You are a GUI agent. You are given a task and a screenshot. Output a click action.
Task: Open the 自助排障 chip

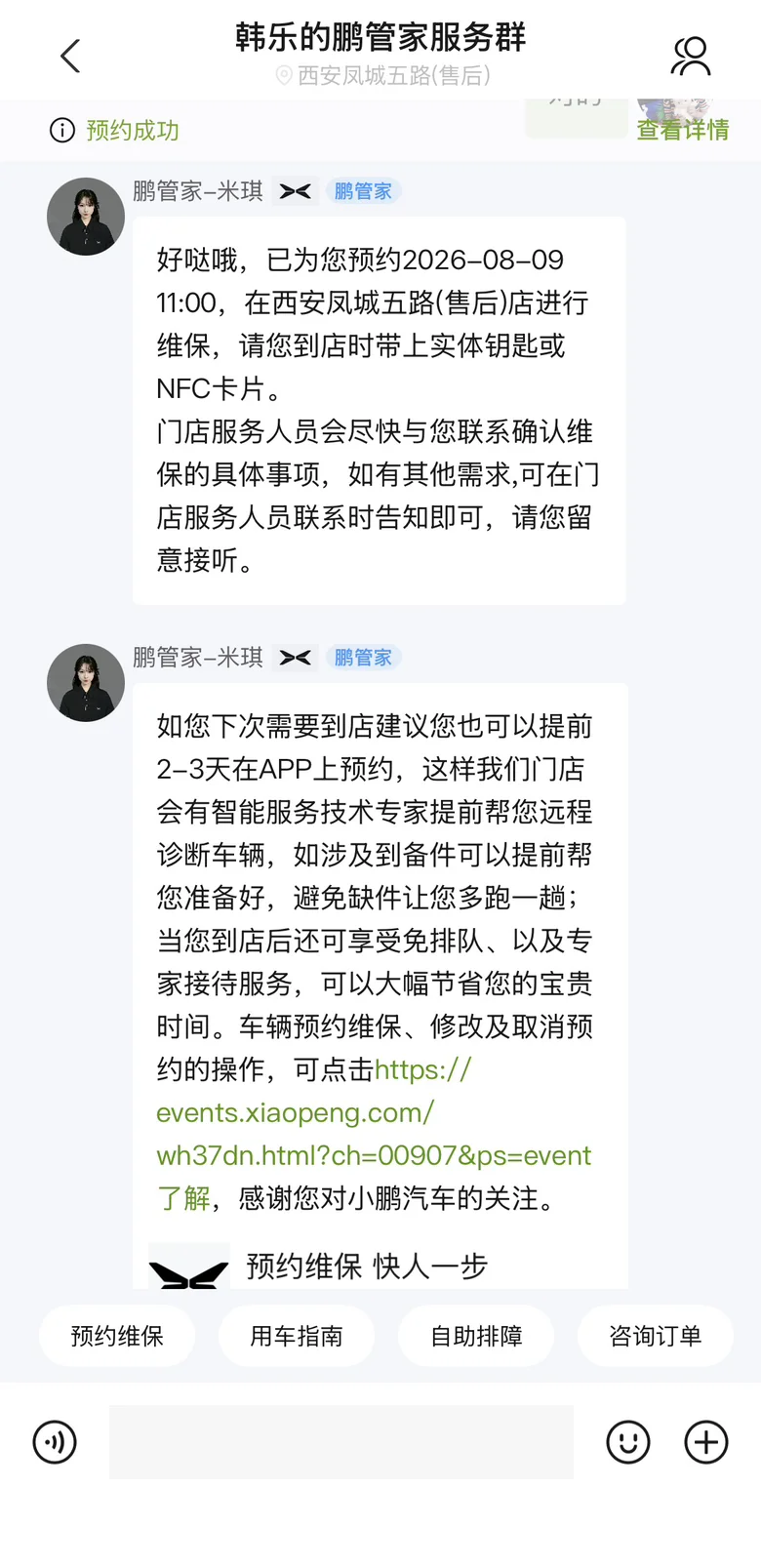pos(476,1336)
